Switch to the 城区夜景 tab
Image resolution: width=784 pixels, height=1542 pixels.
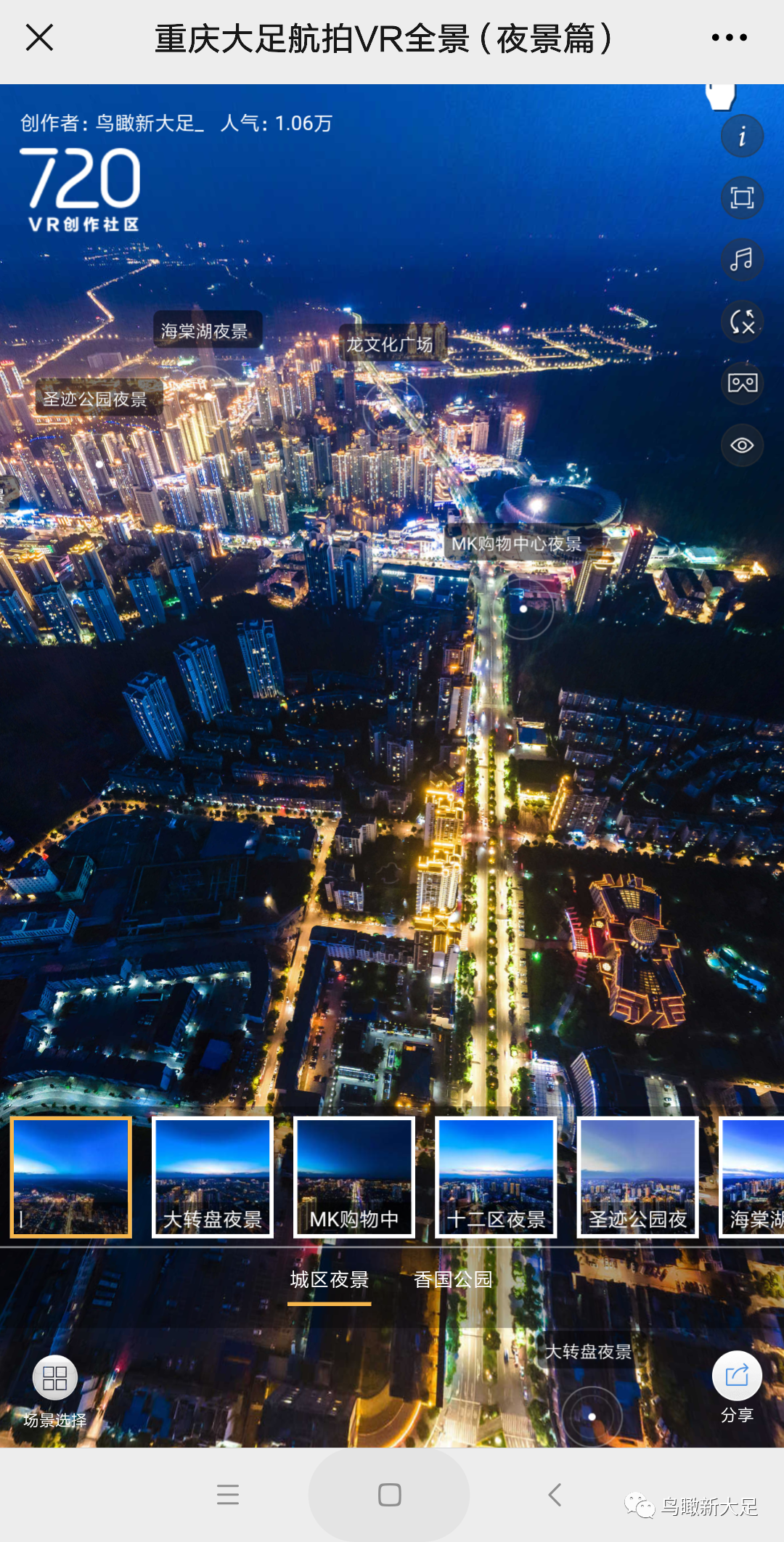coord(330,1280)
